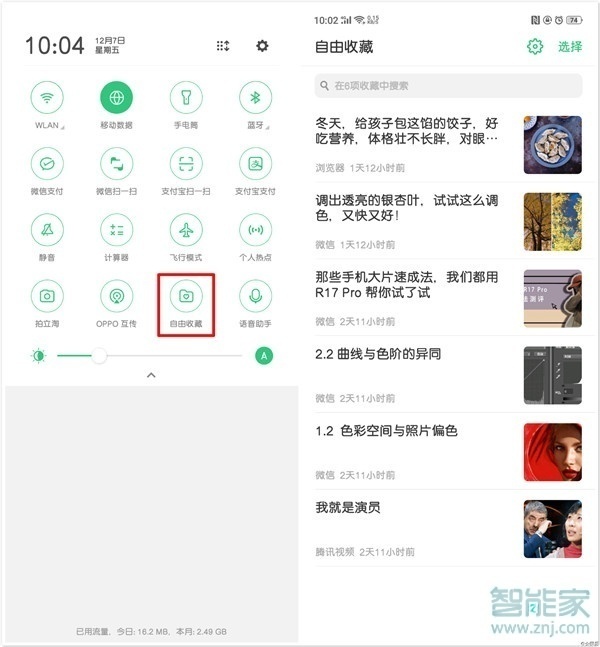Viewport: 600px width, 647px height.
Task: Open 自由收藏 settings gear
Action: (x=535, y=46)
